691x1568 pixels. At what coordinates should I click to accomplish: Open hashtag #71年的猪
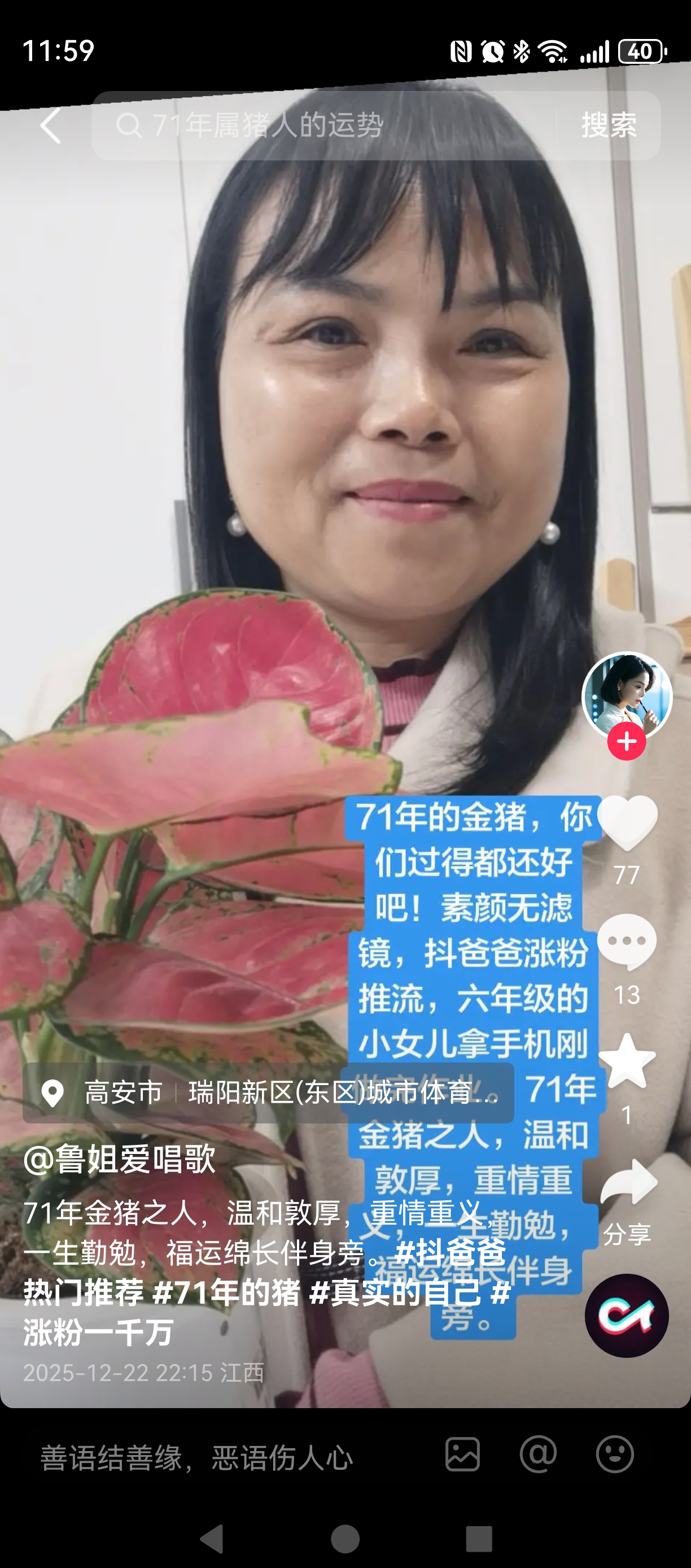click(226, 1292)
